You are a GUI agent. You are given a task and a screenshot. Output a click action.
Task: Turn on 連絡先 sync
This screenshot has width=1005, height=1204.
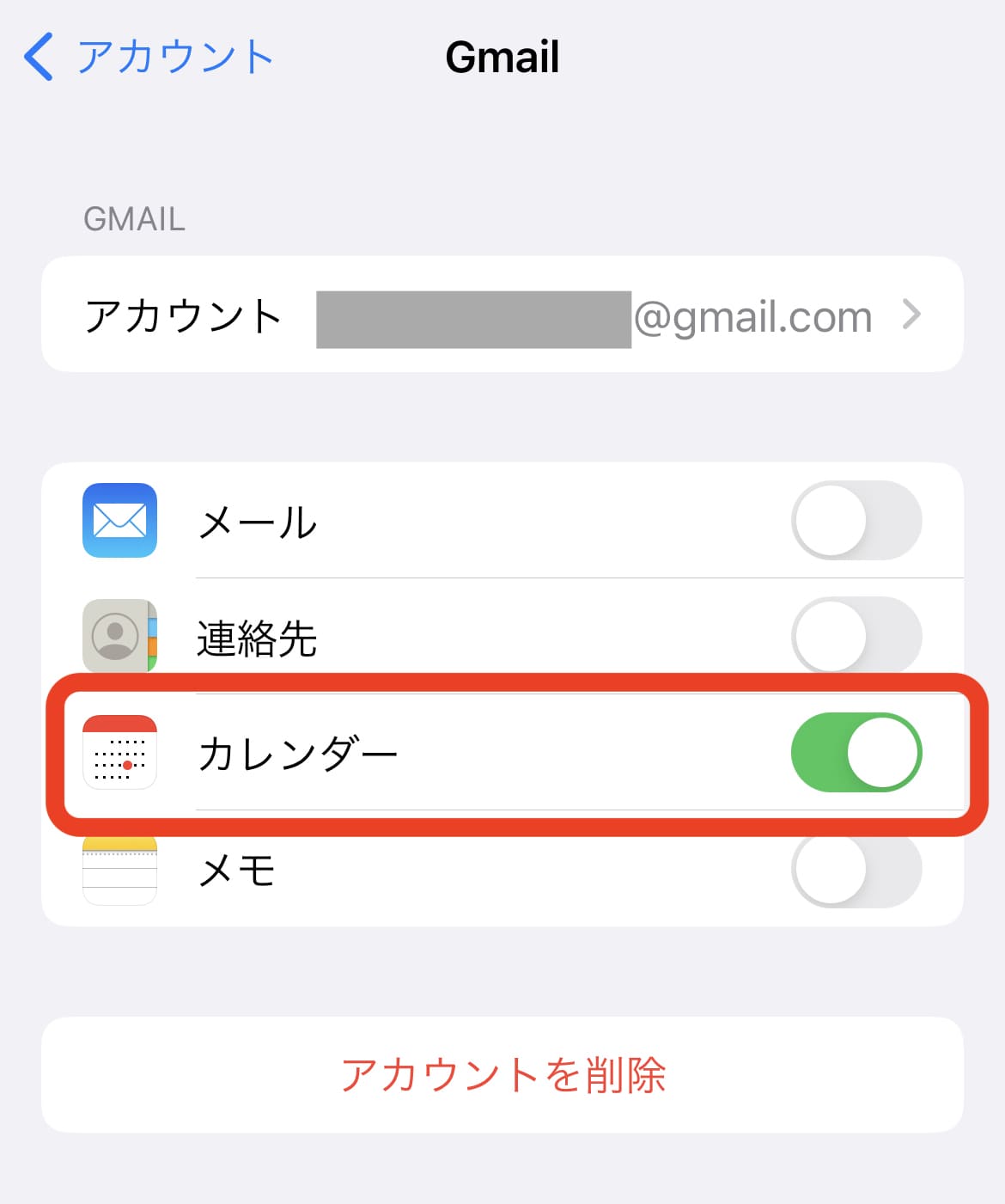point(856,636)
